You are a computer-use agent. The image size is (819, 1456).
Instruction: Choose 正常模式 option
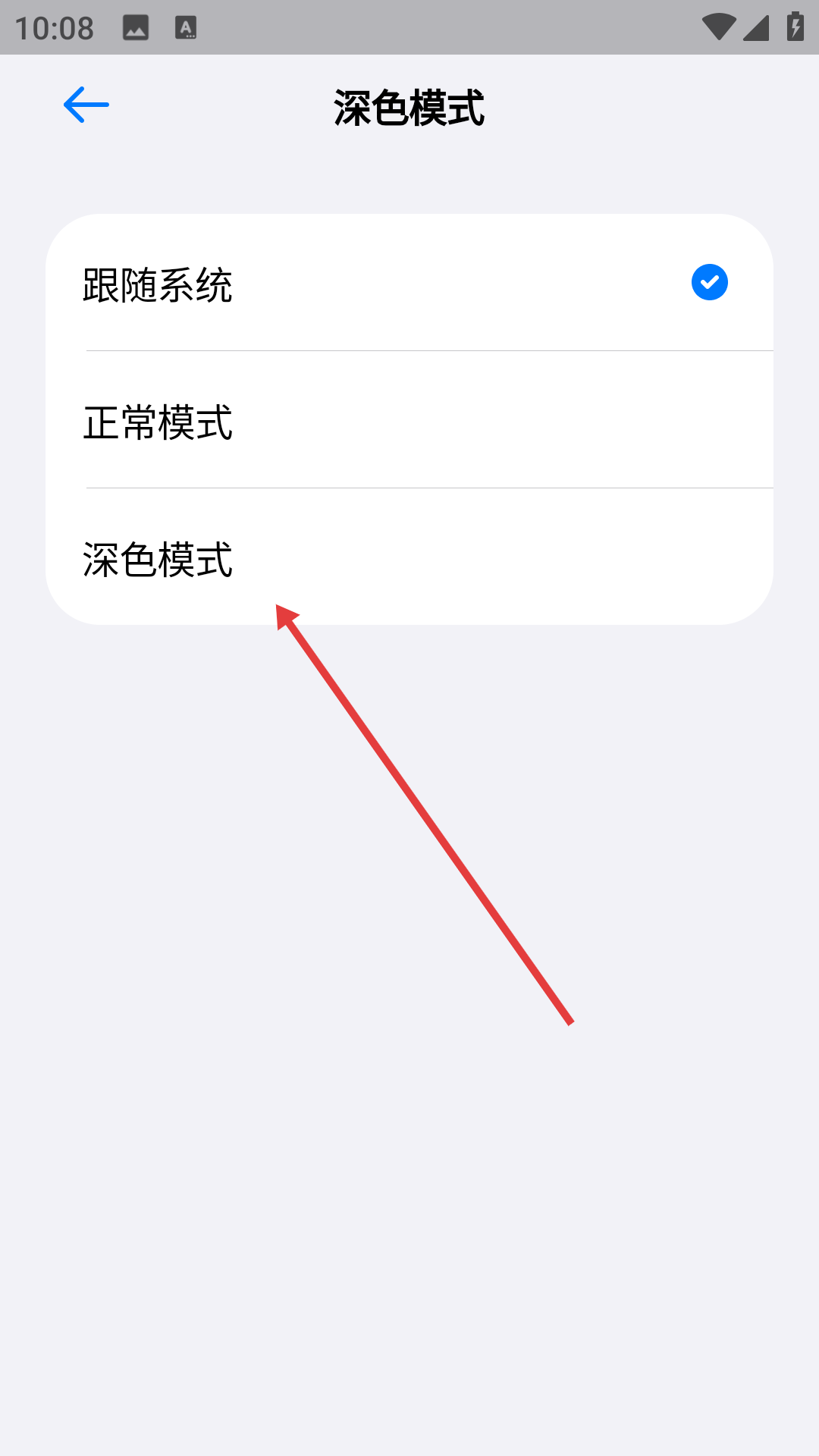(409, 421)
